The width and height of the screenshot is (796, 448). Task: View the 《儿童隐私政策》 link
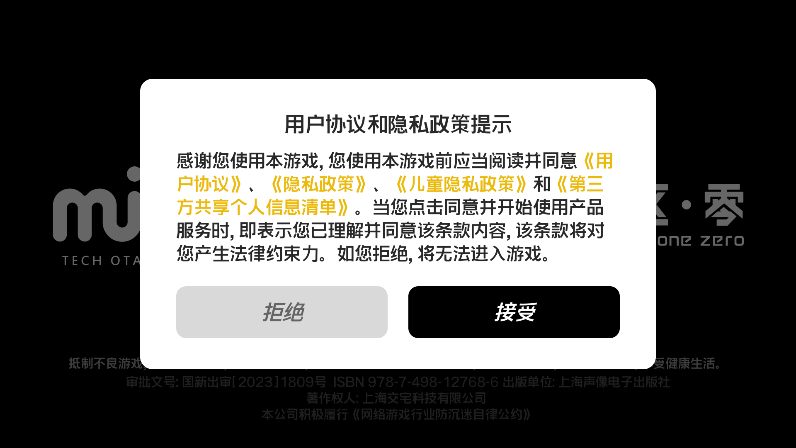[460, 184]
